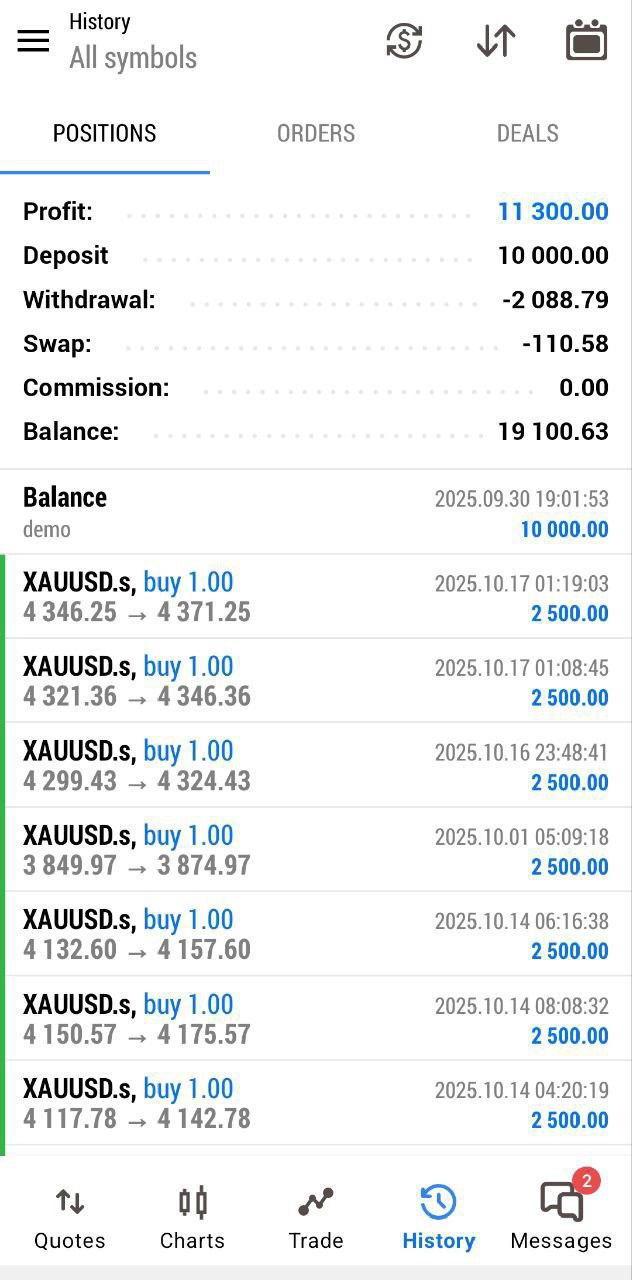The width and height of the screenshot is (632, 1280).
Task: Open the hamburger drawer menu
Action: click(x=33, y=41)
